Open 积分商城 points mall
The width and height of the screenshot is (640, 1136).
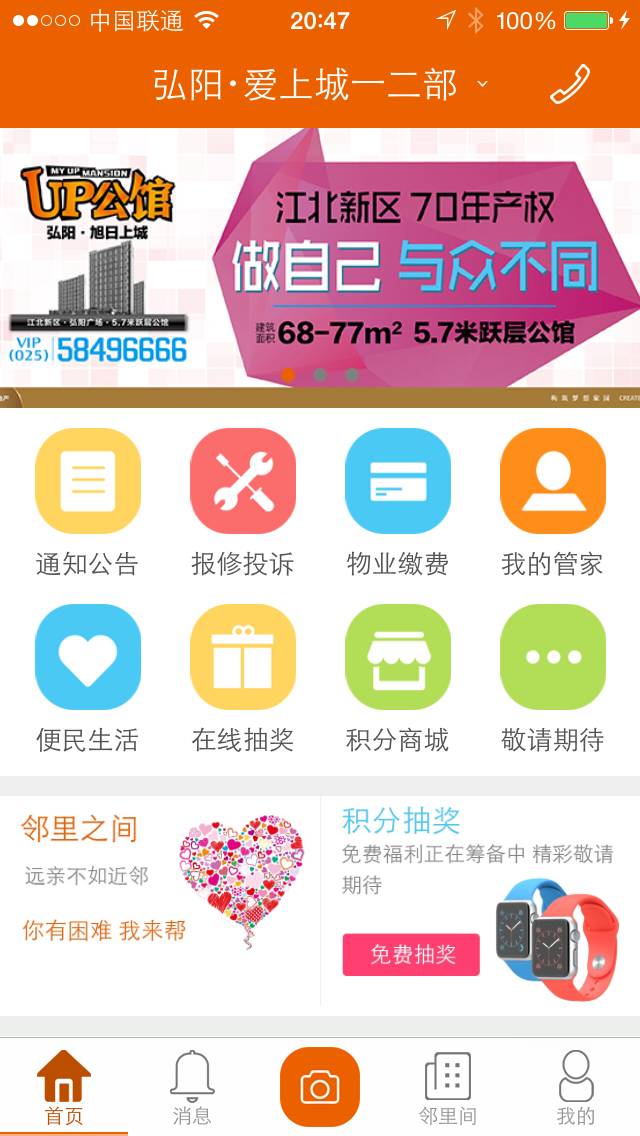coord(398,658)
